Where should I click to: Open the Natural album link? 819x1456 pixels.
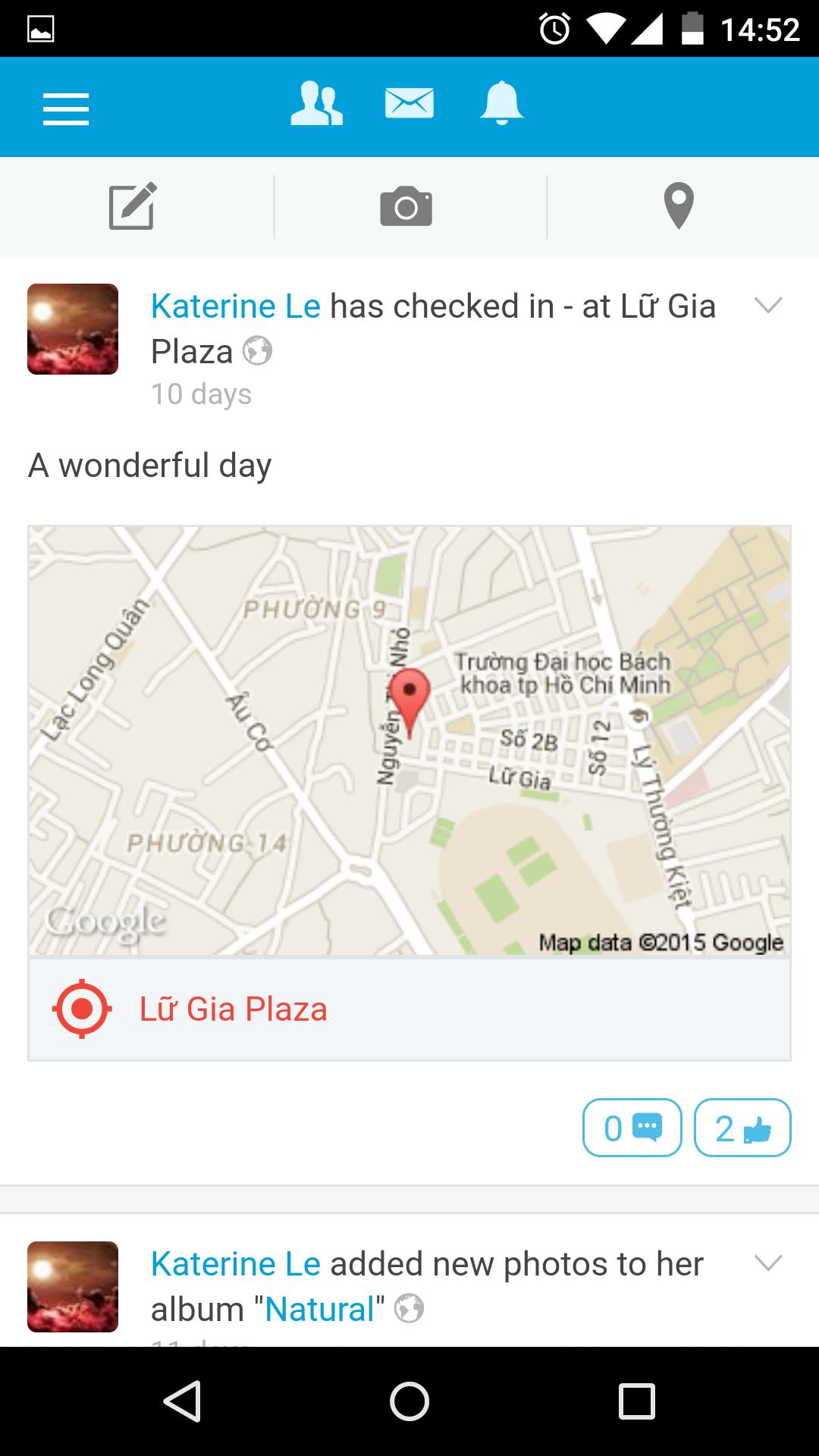tap(318, 1307)
